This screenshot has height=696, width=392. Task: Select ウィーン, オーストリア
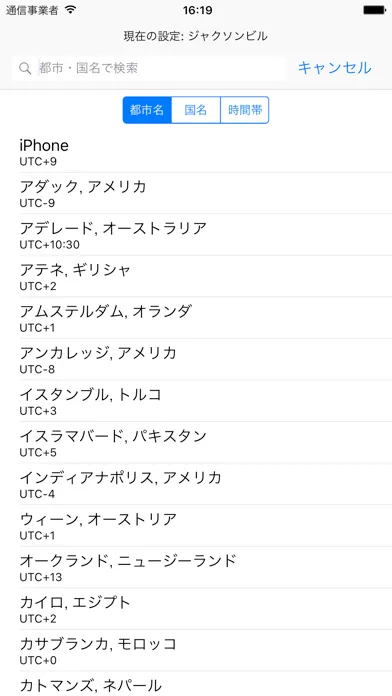click(x=196, y=526)
